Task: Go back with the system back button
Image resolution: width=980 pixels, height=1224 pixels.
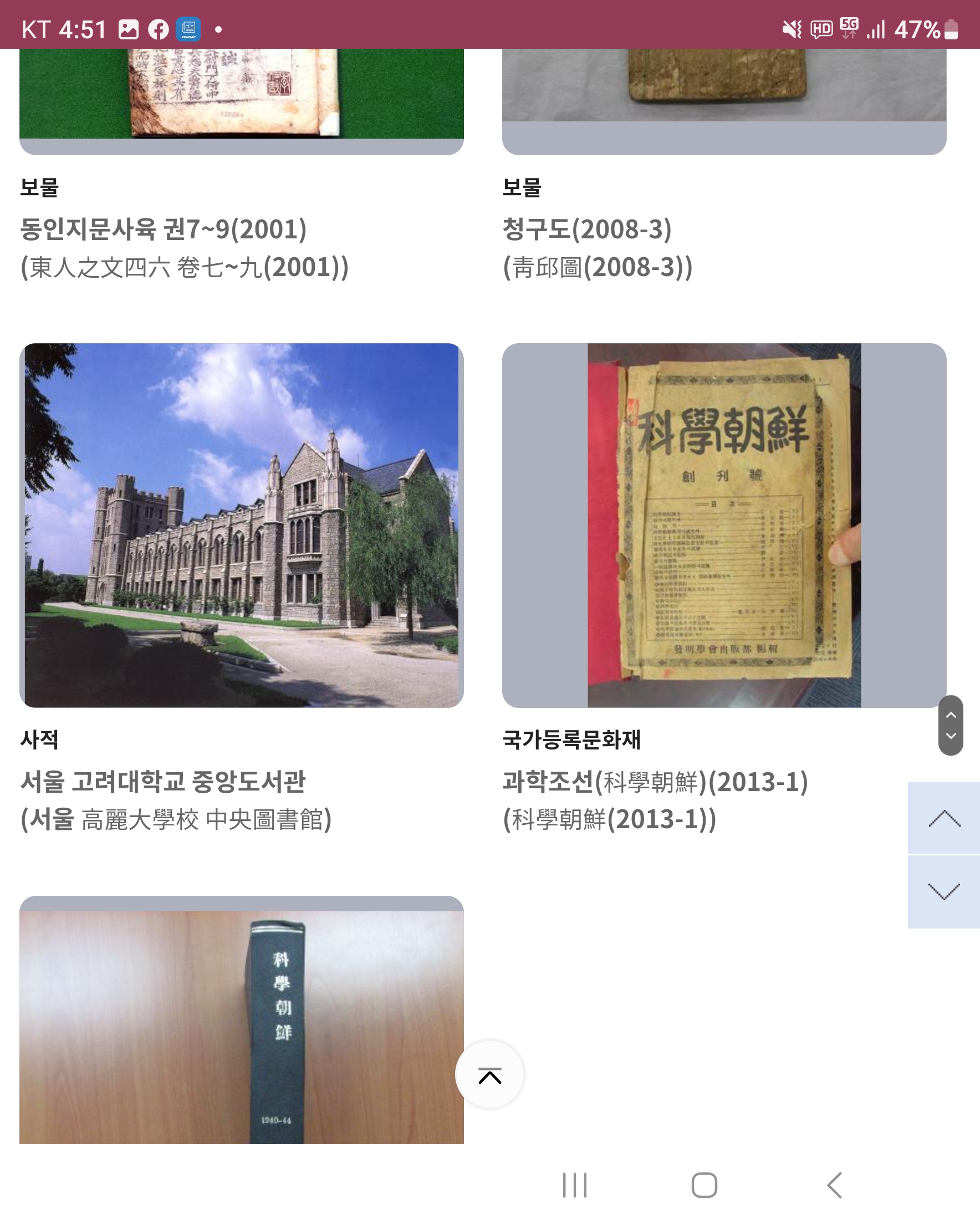Action: pos(834,1185)
